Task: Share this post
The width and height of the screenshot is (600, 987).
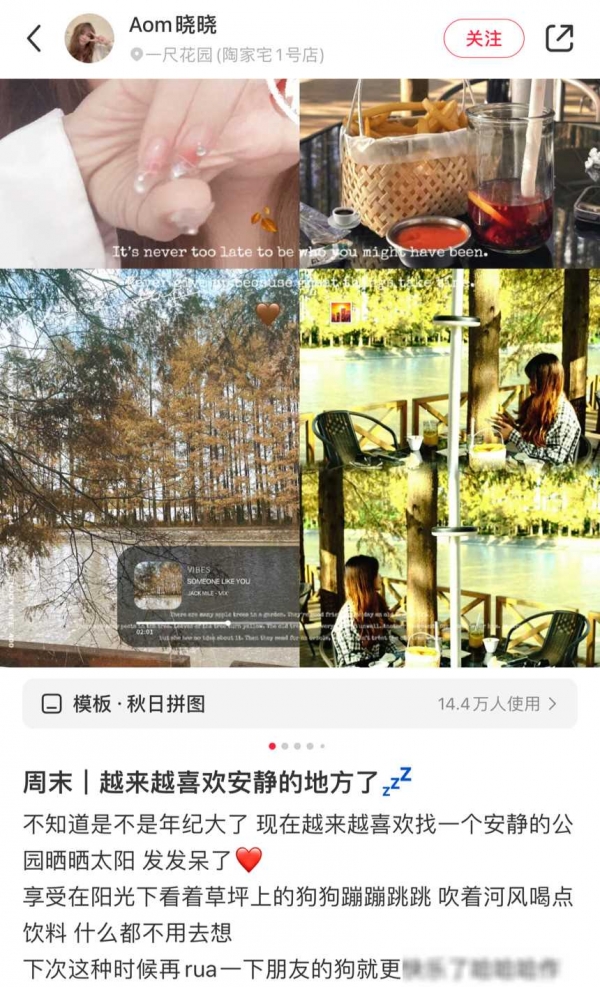Action: click(559, 38)
